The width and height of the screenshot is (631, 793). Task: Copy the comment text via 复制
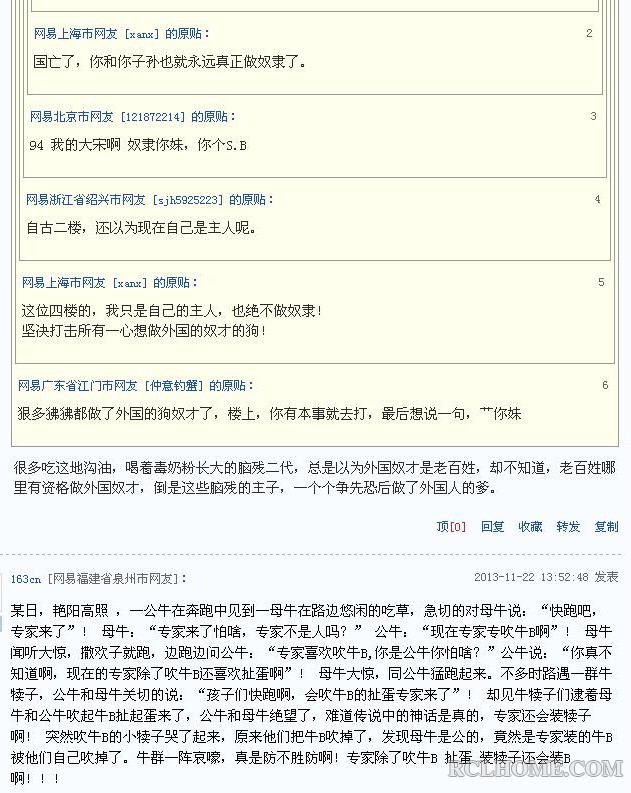pyautogui.click(x=606, y=527)
